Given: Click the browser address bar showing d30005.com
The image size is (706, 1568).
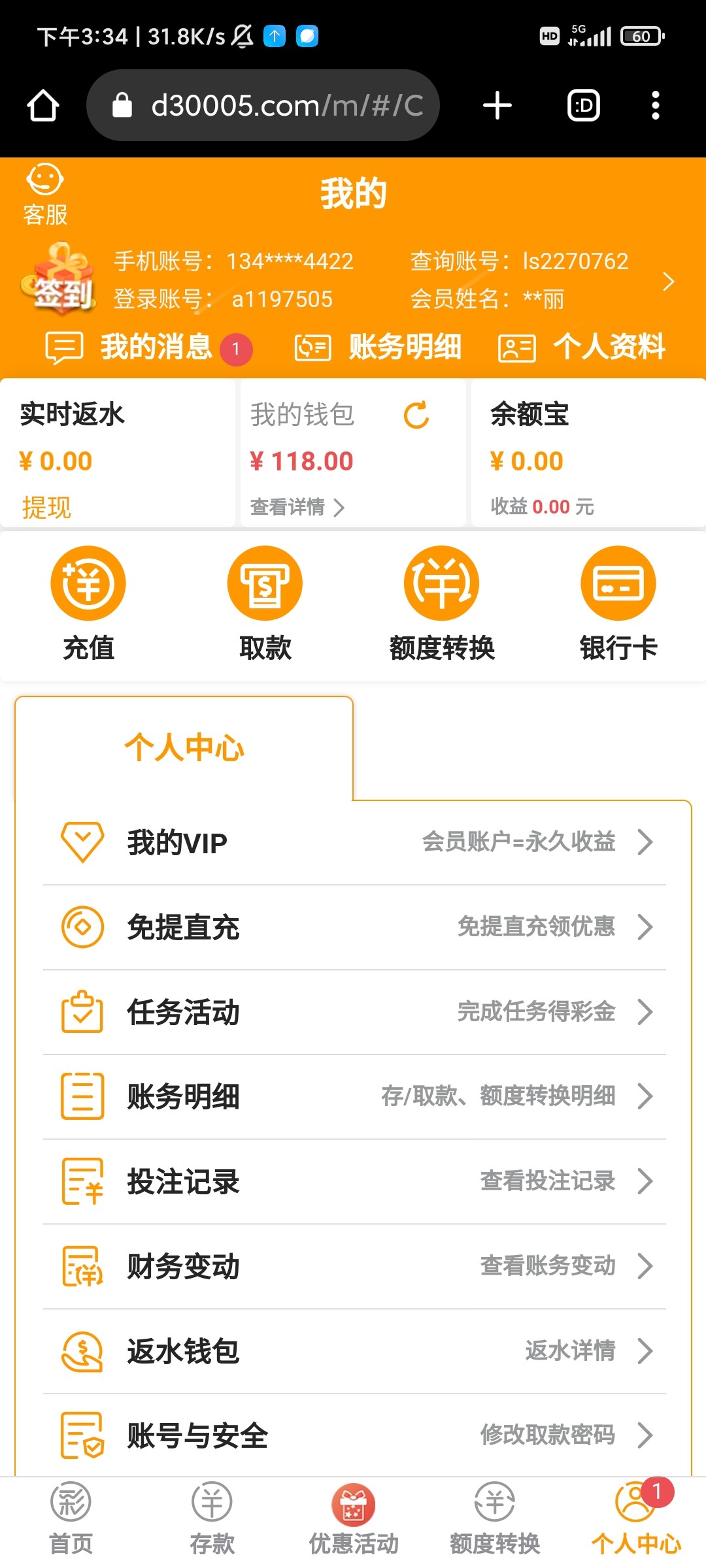Looking at the screenshot, I should point(261,105).
